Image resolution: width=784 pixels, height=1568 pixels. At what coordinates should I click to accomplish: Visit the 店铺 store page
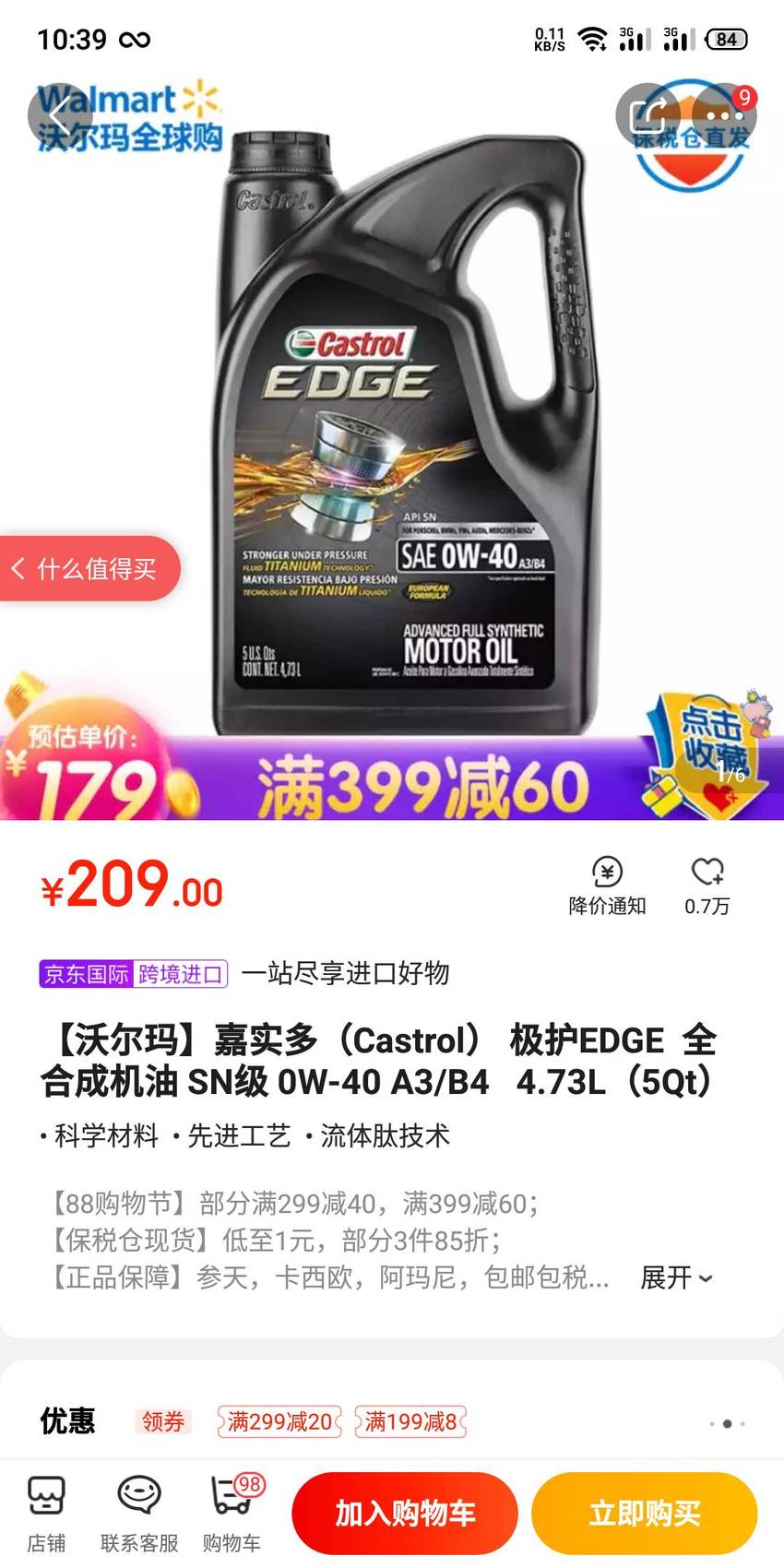pyautogui.click(x=46, y=1513)
